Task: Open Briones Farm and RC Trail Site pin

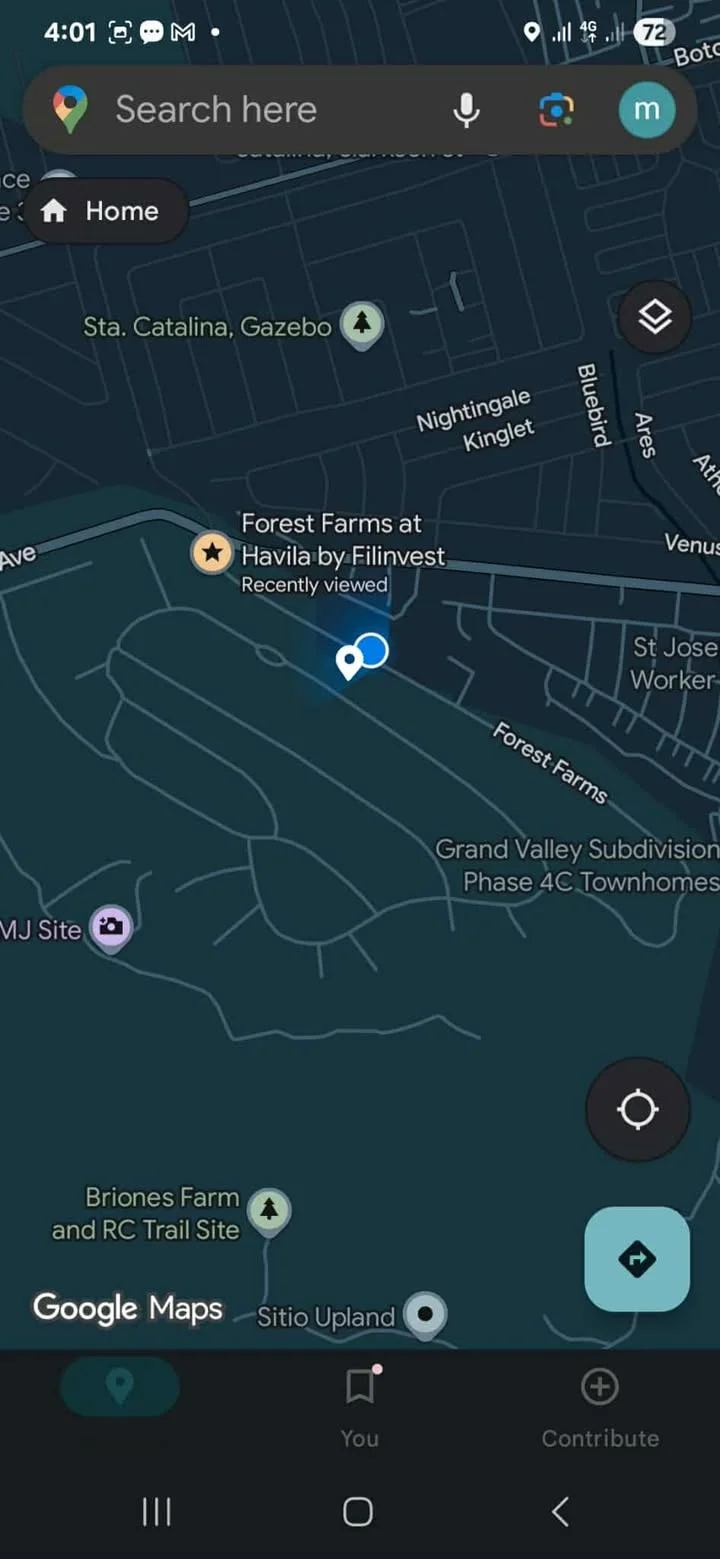Action: [x=268, y=1210]
